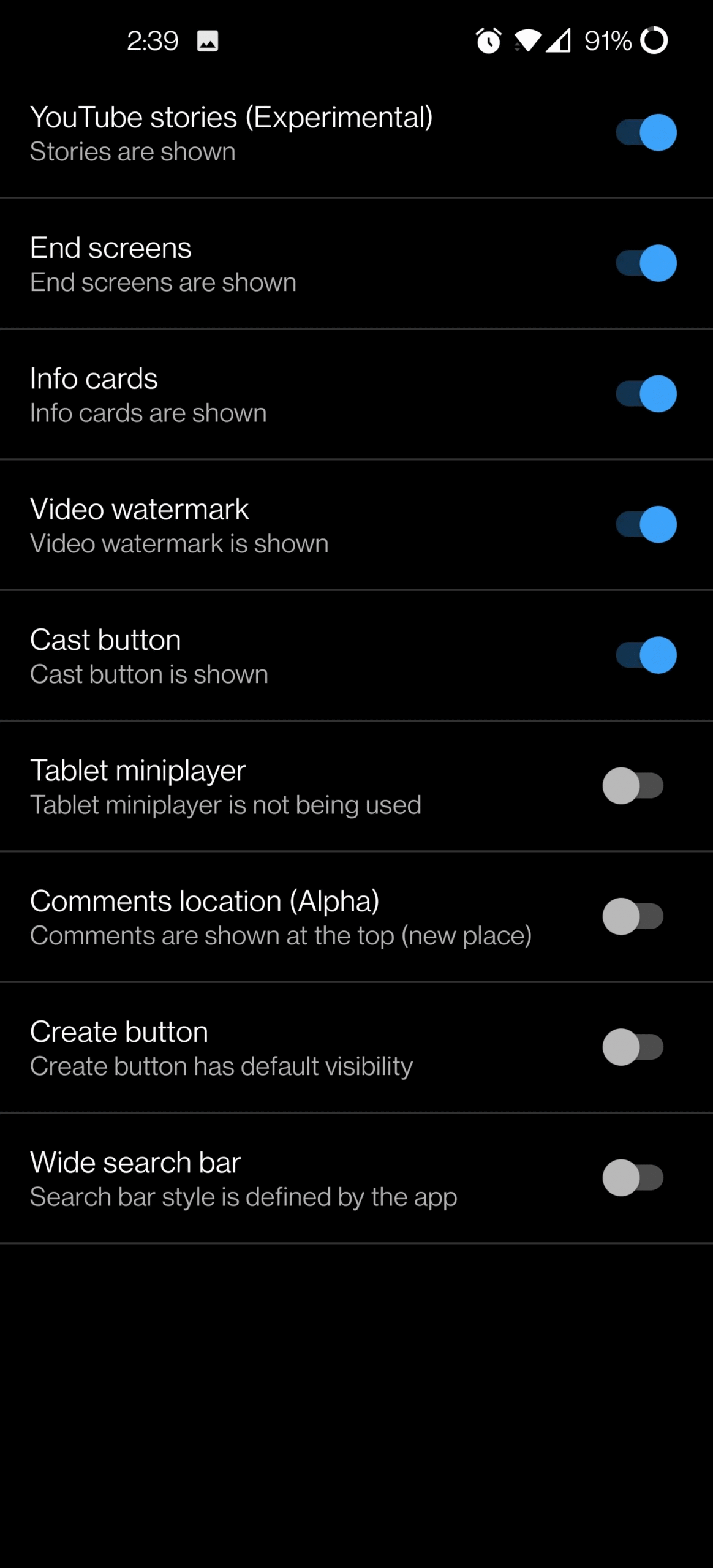Tap the cellular signal icon

558,40
